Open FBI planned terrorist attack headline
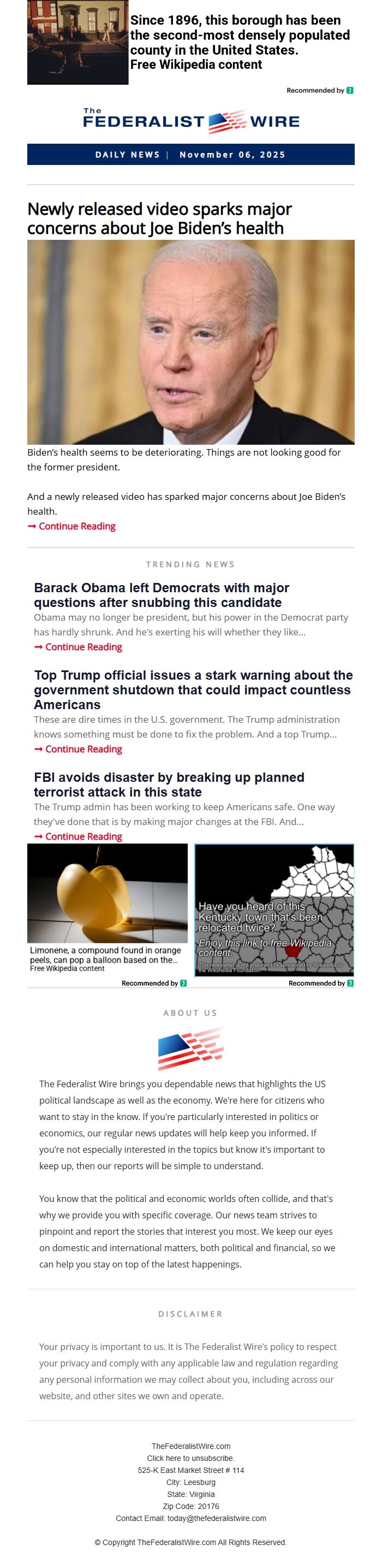The width and height of the screenshot is (382, 1568). point(169,784)
